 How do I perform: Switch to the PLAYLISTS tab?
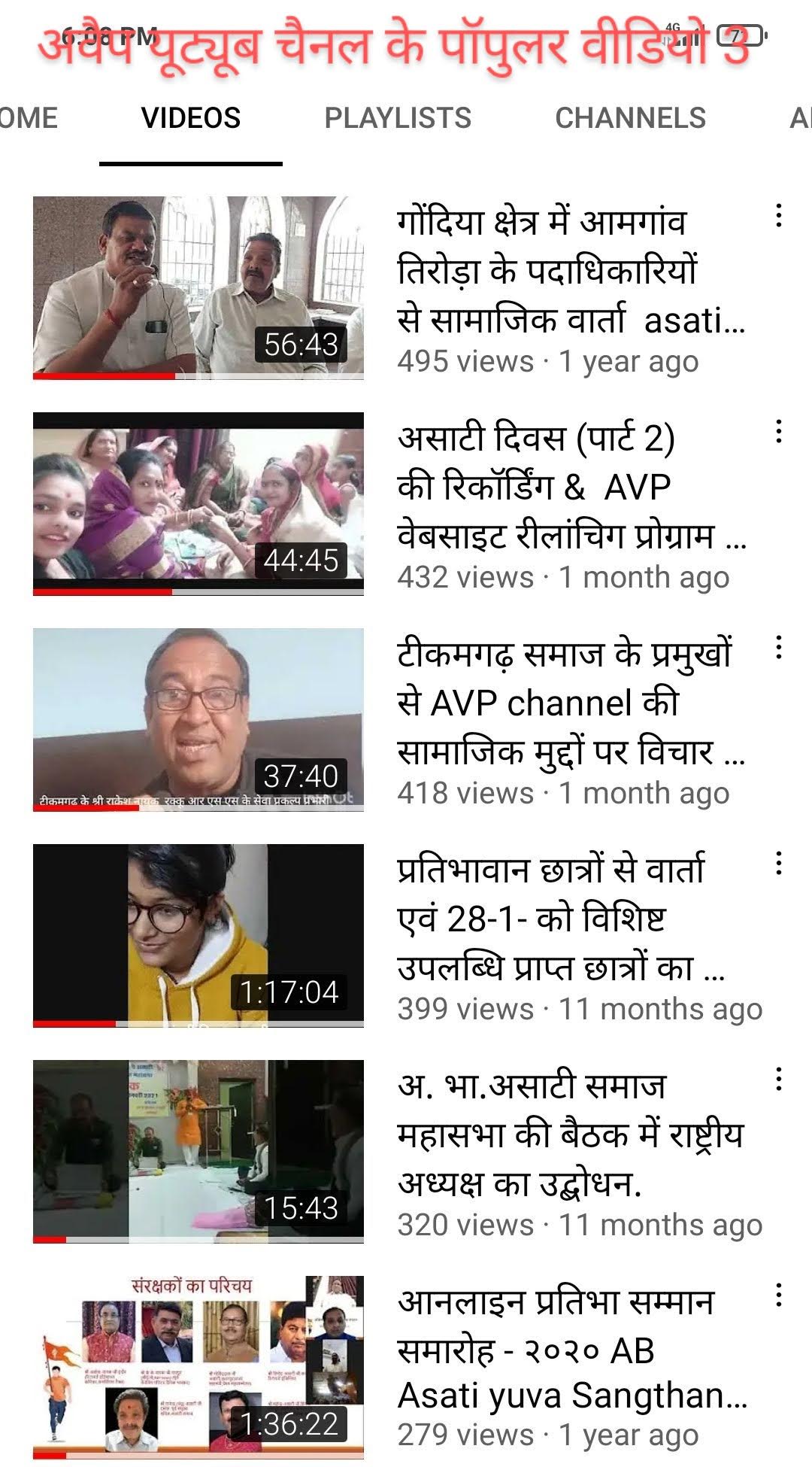[x=398, y=118]
